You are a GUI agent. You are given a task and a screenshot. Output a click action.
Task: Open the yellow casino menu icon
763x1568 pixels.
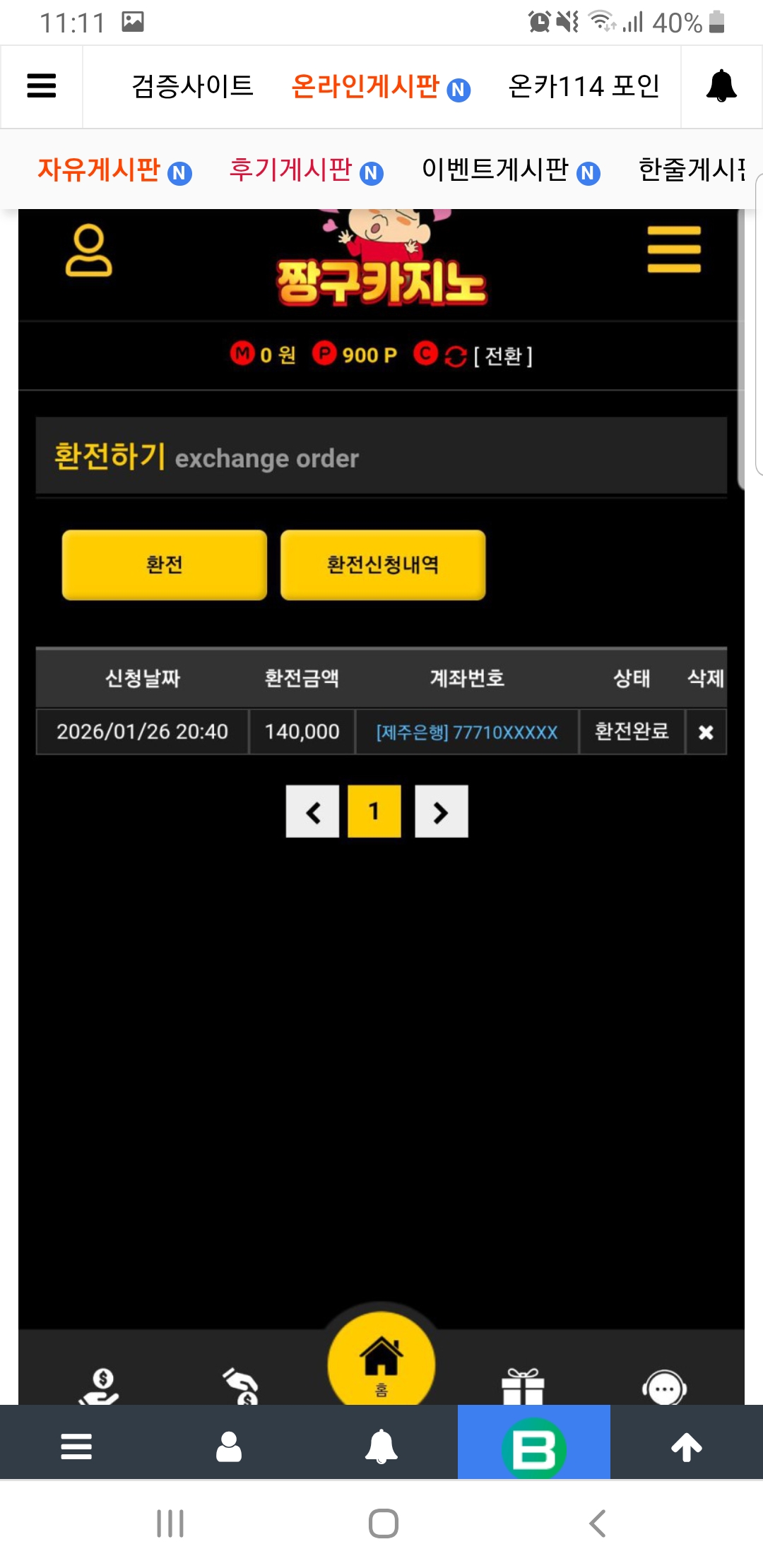pyautogui.click(x=674, y=249)
